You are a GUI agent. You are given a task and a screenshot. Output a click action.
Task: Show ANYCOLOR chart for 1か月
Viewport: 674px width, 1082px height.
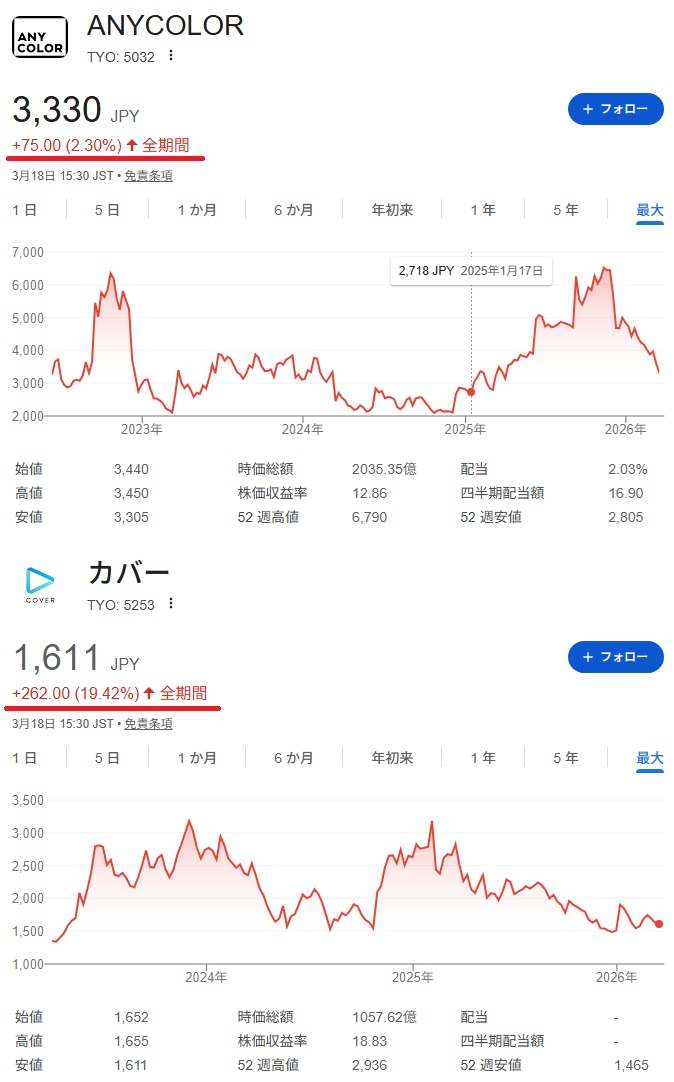click(x=197, y=210)
